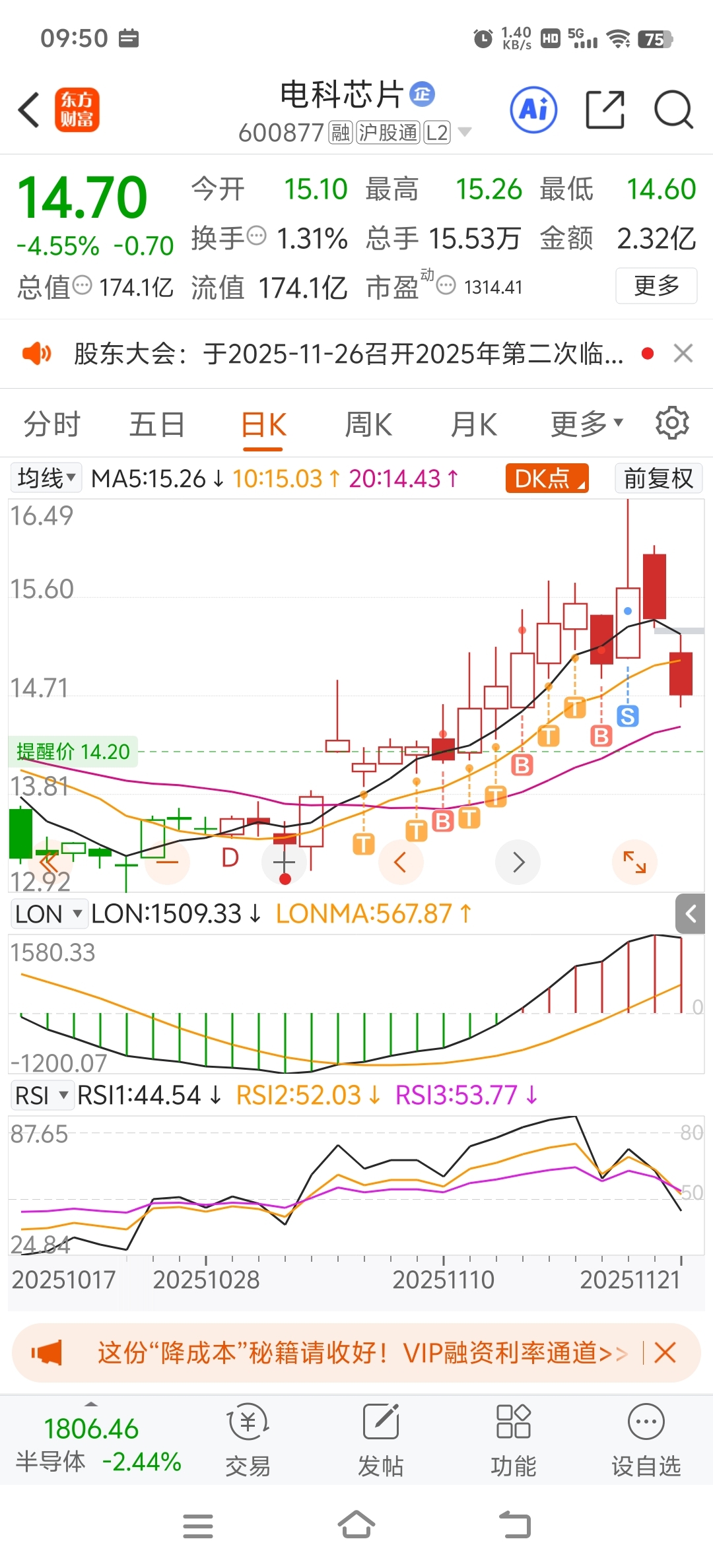Open the stock search magnifier
Viewport: 713px width, 1568px height.
[673, 110]
